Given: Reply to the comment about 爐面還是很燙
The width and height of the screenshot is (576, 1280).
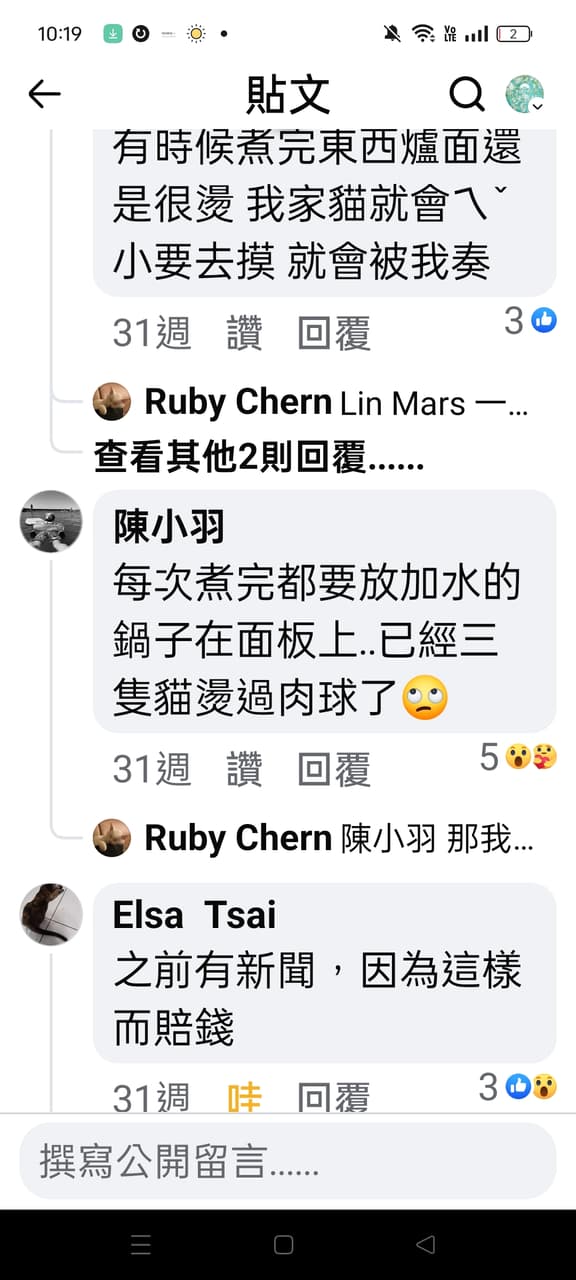Looking at the screenshot, I should coord(334,333).
